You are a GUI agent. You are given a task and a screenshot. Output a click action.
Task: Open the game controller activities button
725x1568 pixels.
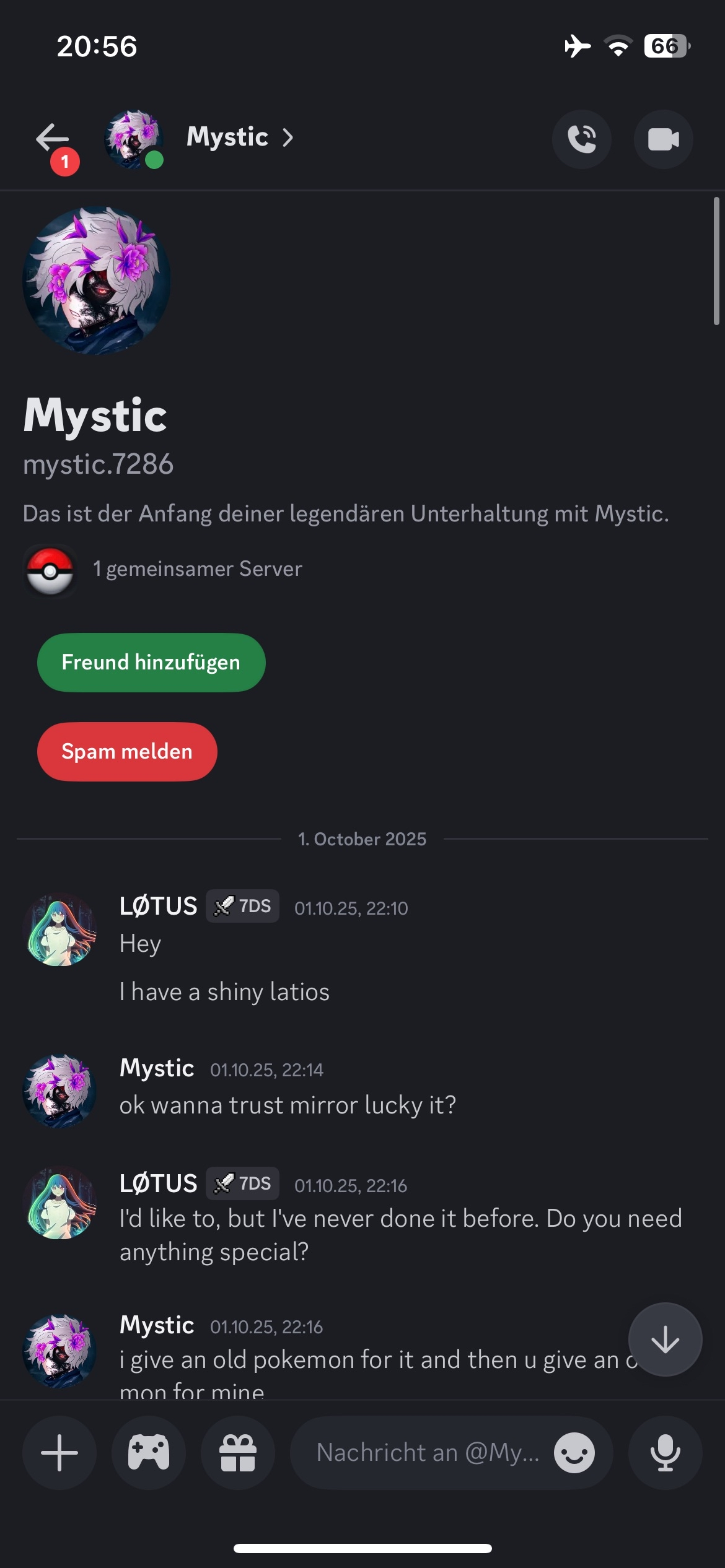click(149, 1453)
